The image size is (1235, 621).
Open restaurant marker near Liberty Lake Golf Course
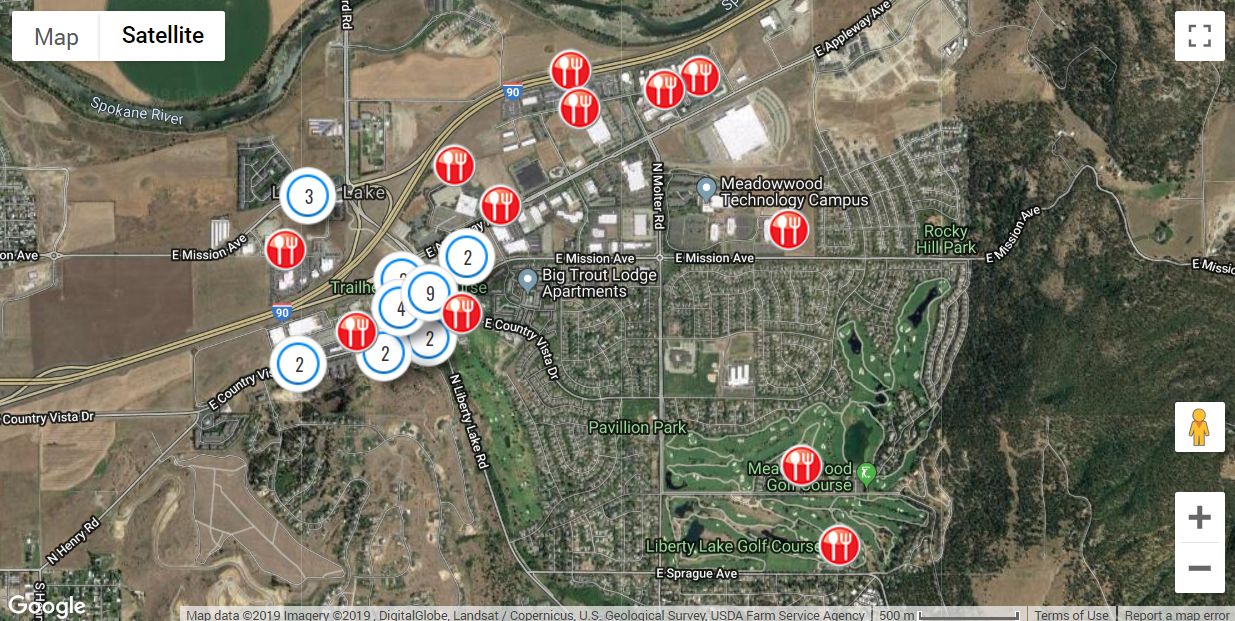click(839, 546)
